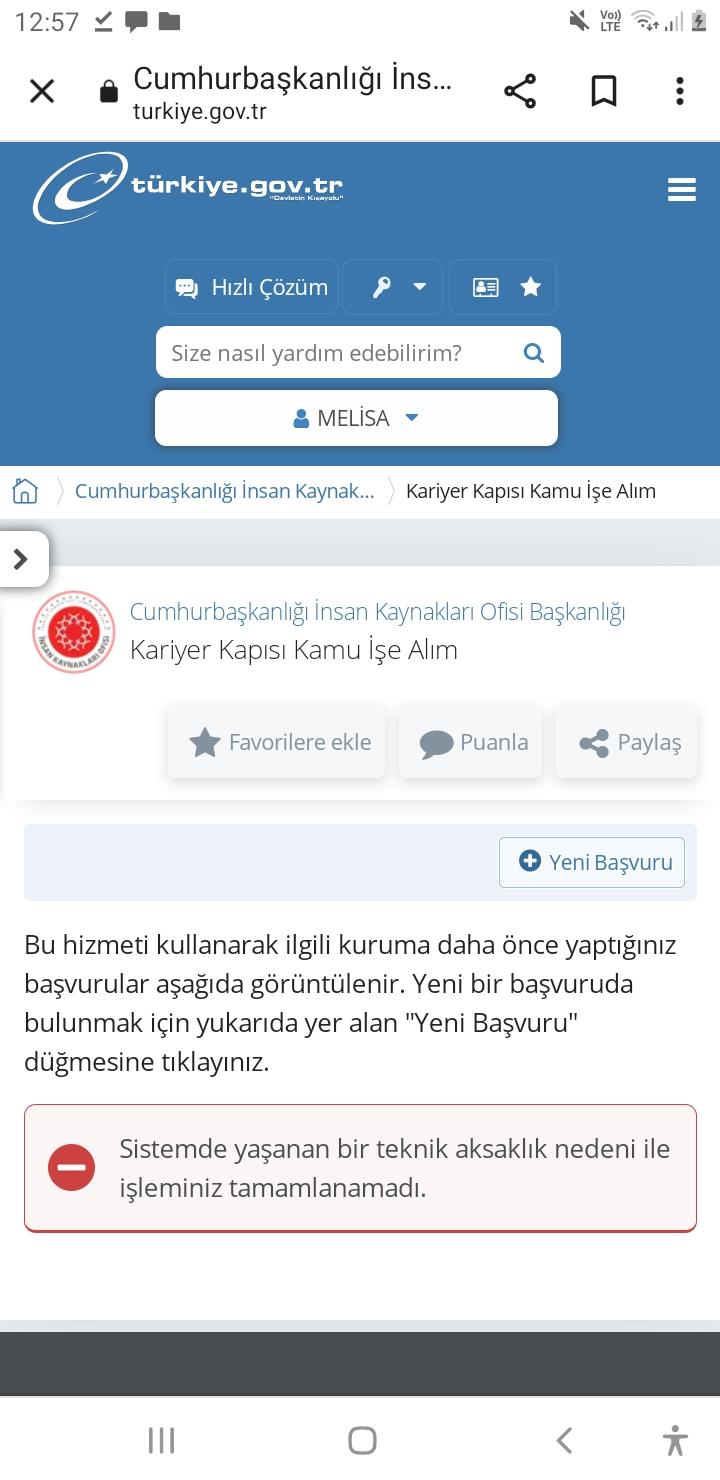Tap the home icon in the breadcrumb

tap(24, 490)
